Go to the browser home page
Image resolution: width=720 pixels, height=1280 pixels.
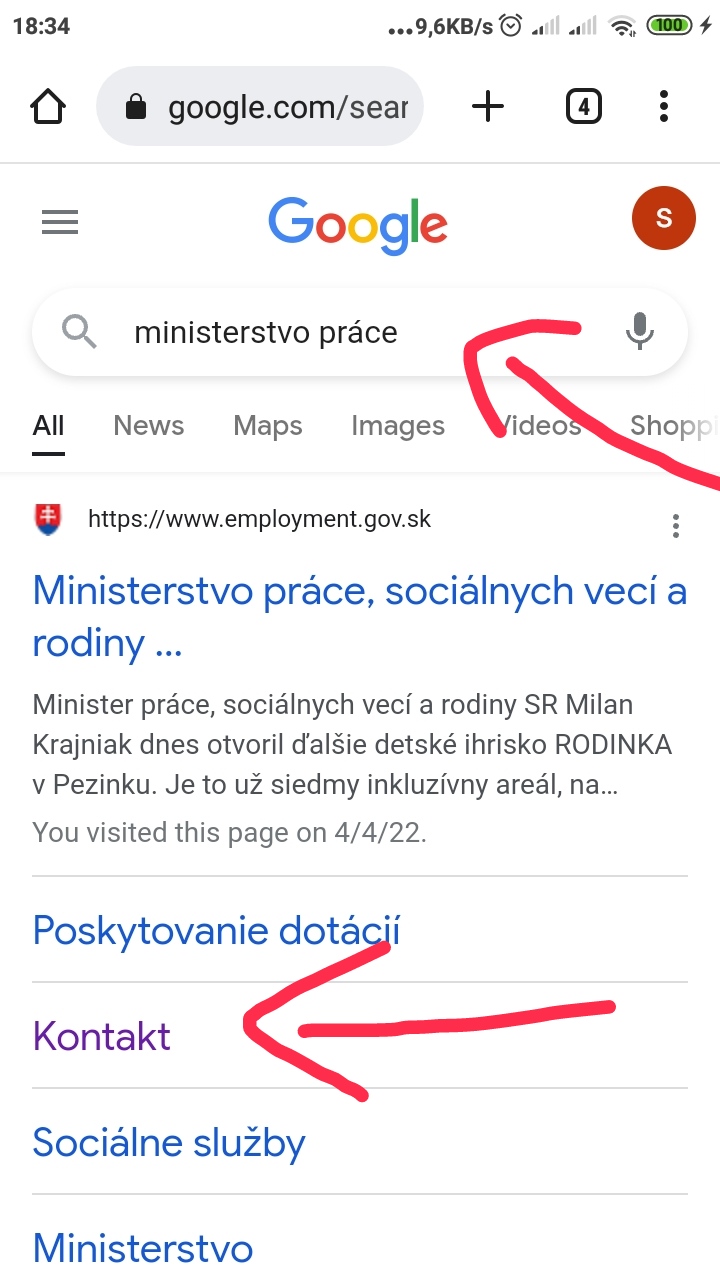tap(49, 106)
